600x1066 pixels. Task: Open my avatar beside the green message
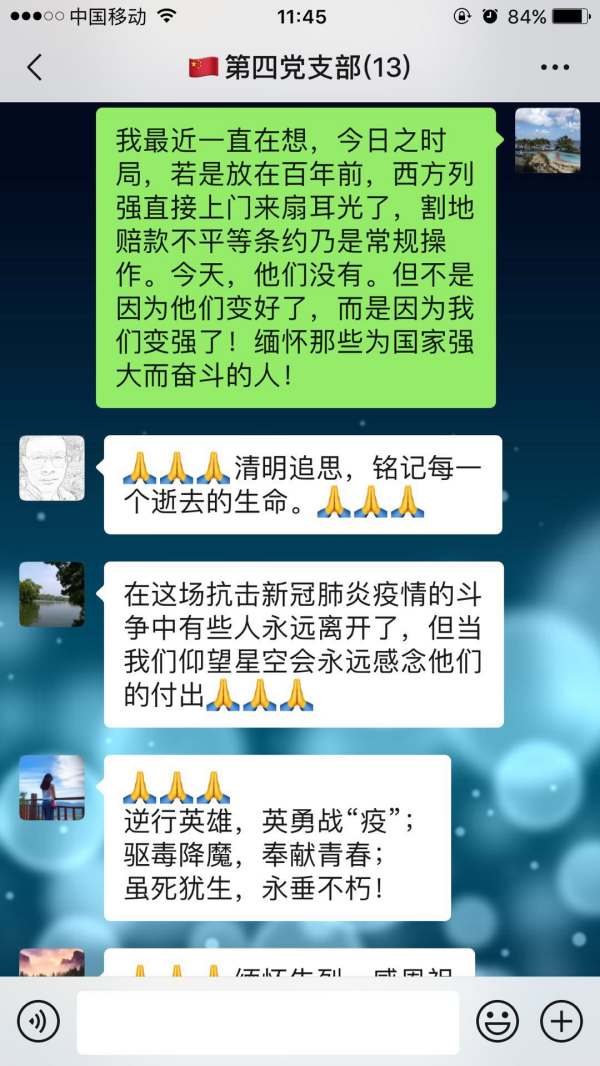[x=547, y=141]
